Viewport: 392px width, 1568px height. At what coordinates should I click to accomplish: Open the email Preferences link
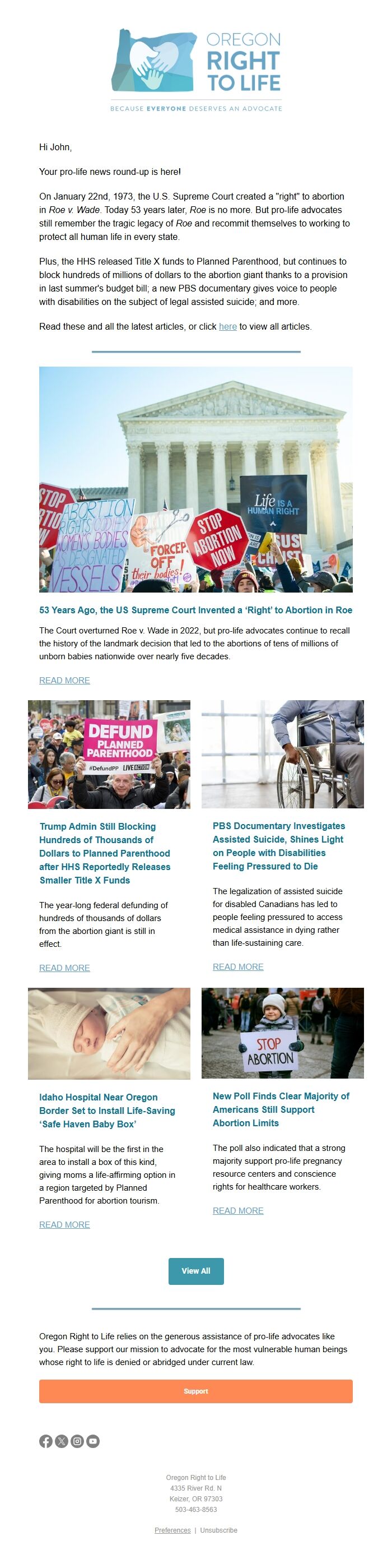(x=172, y=1530)
